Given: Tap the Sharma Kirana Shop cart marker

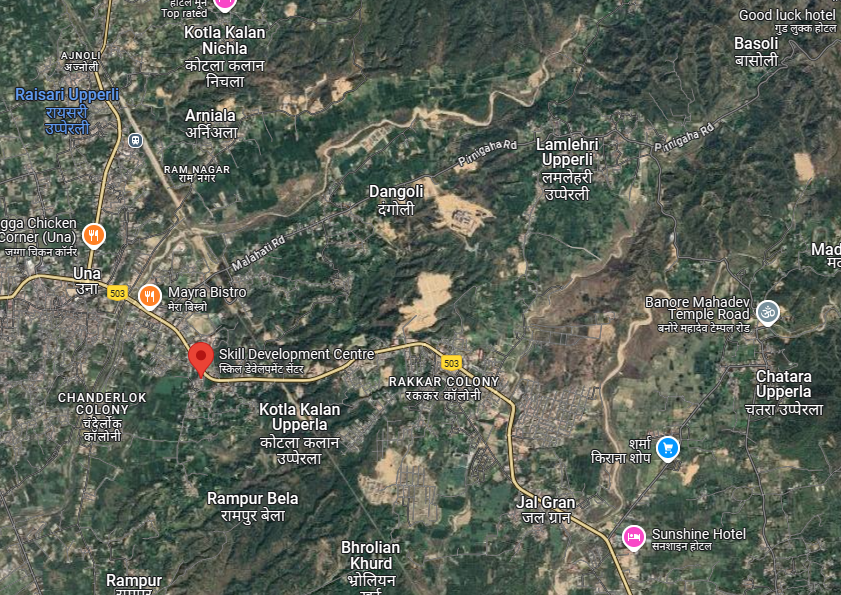Looking at the screenshot, I should click(668, 448).
